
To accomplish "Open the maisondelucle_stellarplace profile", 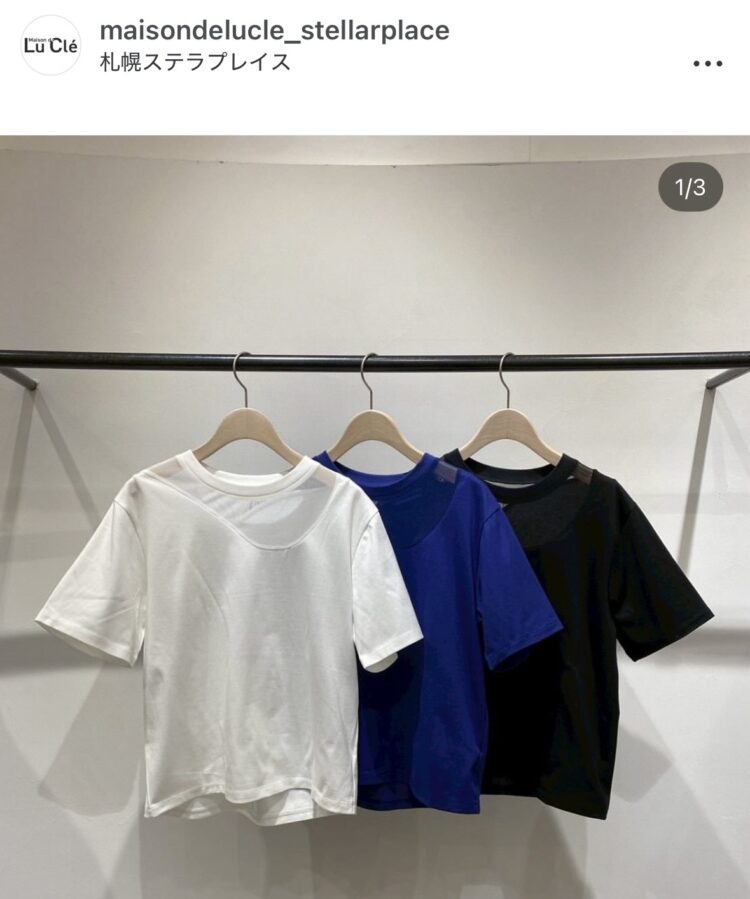I will [274, 31].
